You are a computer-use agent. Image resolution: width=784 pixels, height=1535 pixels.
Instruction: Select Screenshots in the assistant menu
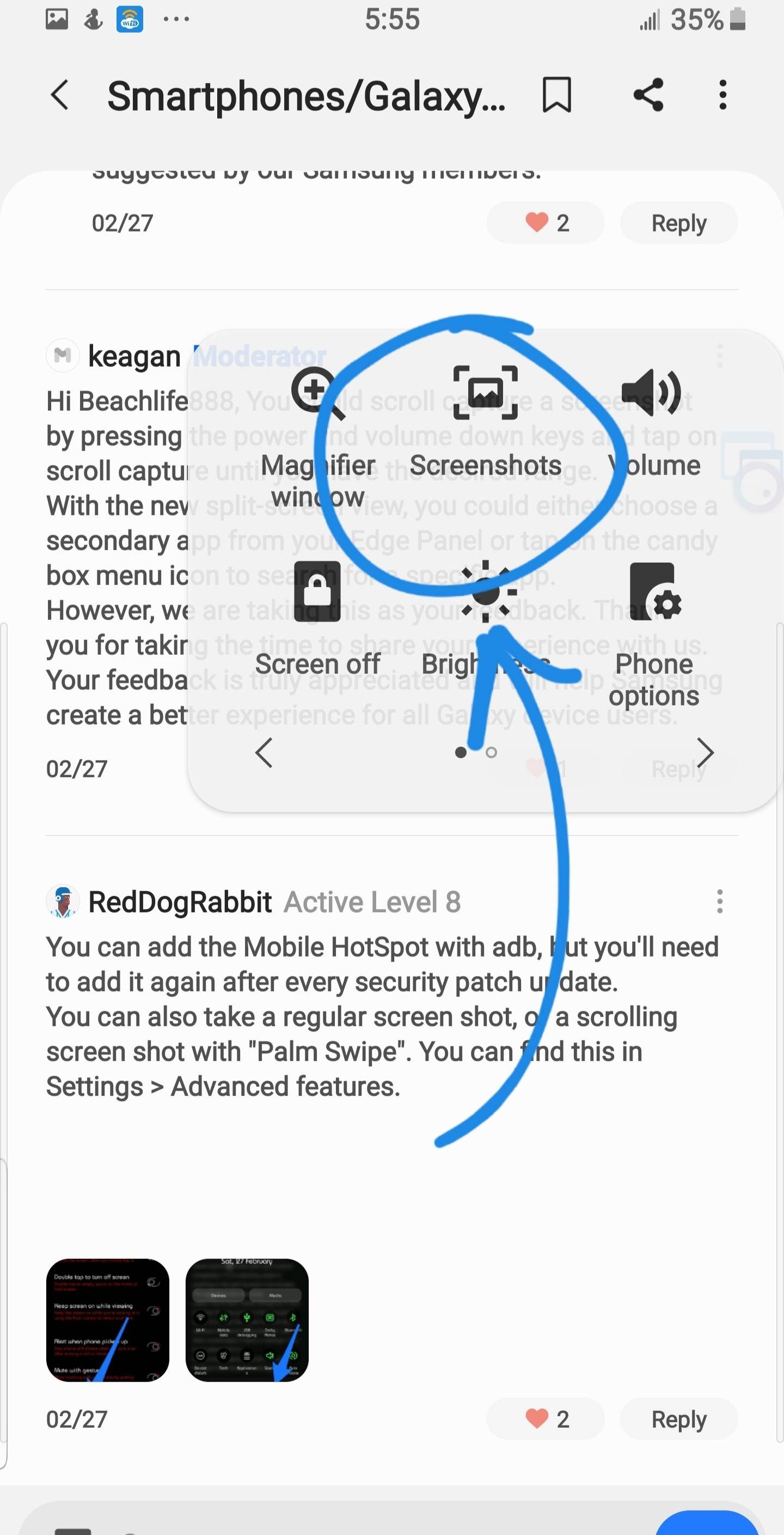point(485,423)
